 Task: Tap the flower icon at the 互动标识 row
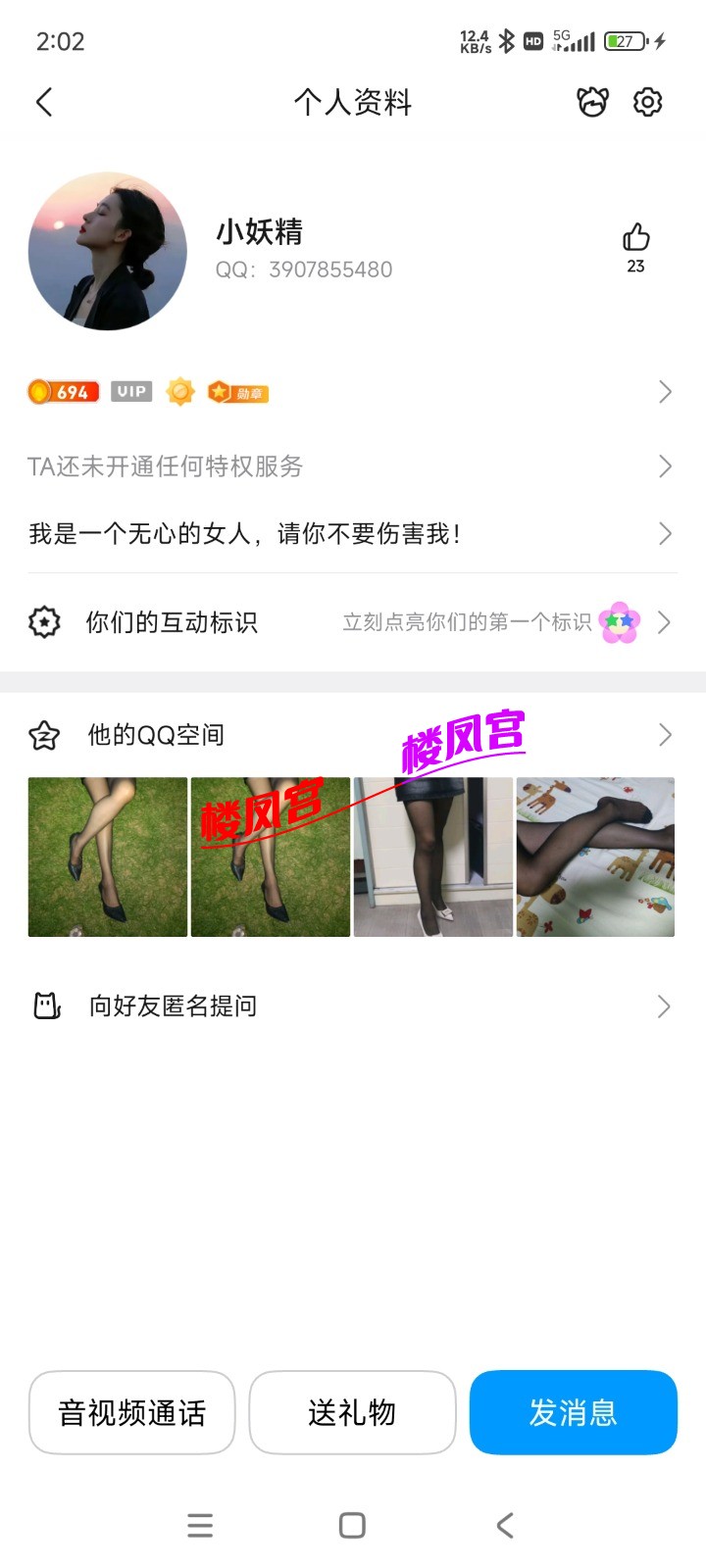617,621
